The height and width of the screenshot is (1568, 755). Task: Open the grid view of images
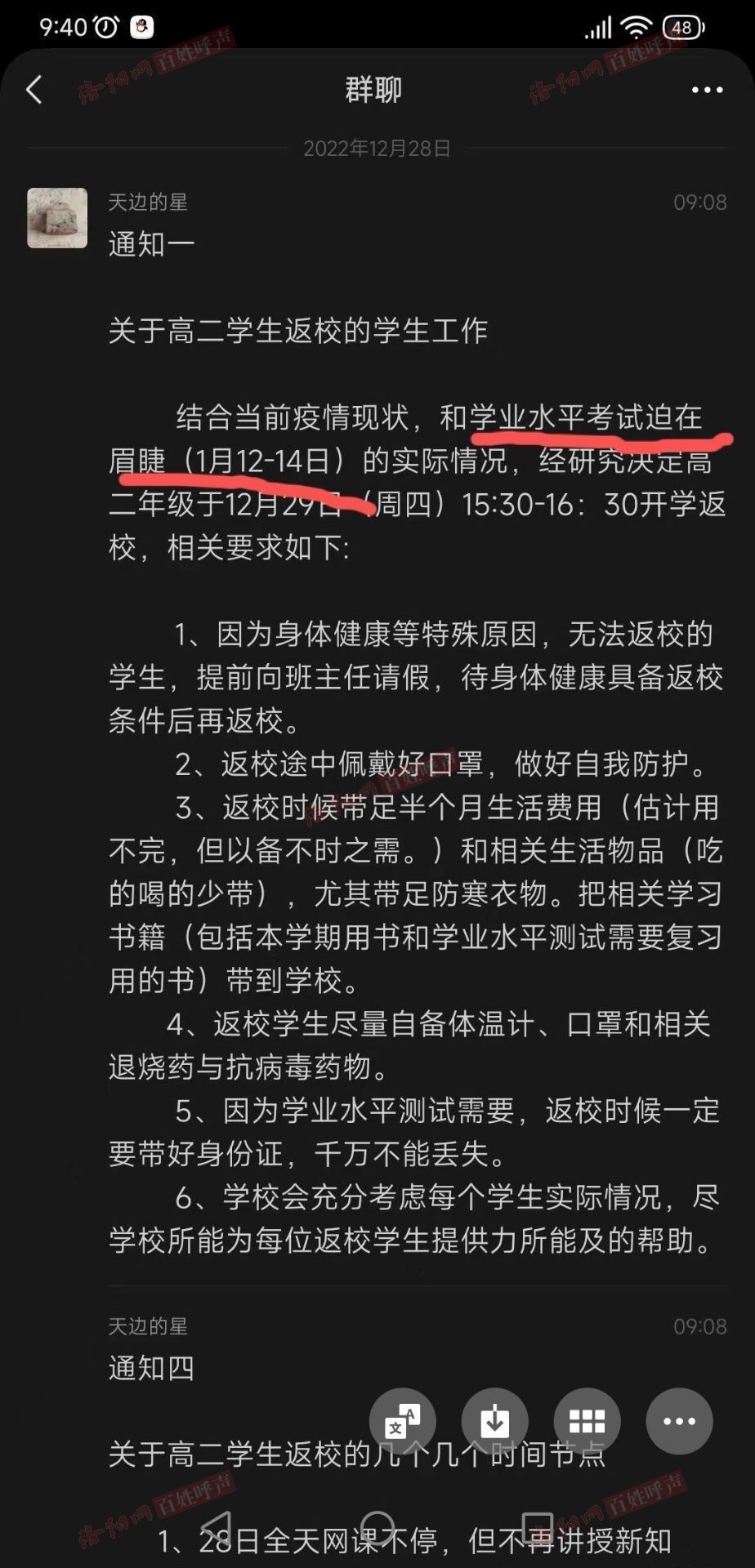pos(587,1422)
